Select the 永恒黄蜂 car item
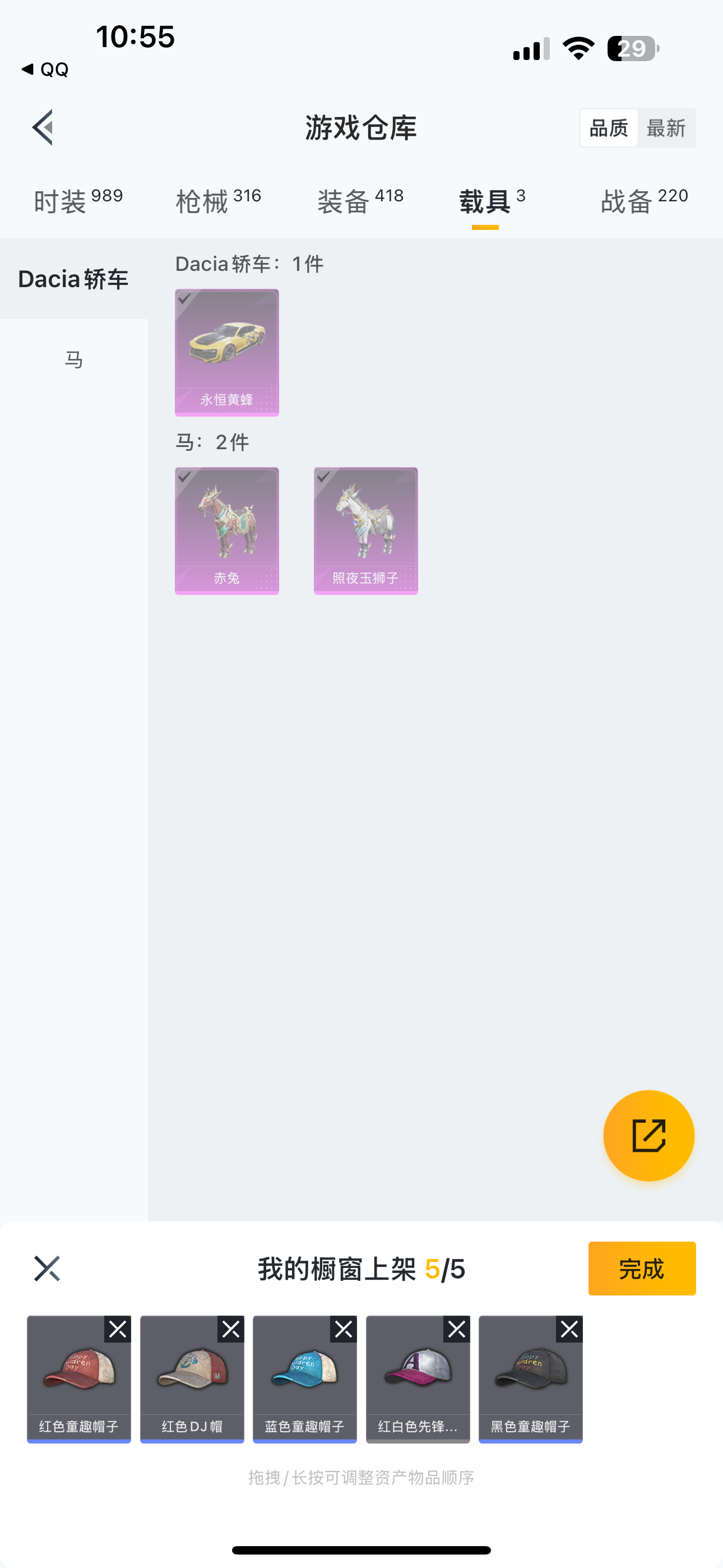 tap(227, 352)
